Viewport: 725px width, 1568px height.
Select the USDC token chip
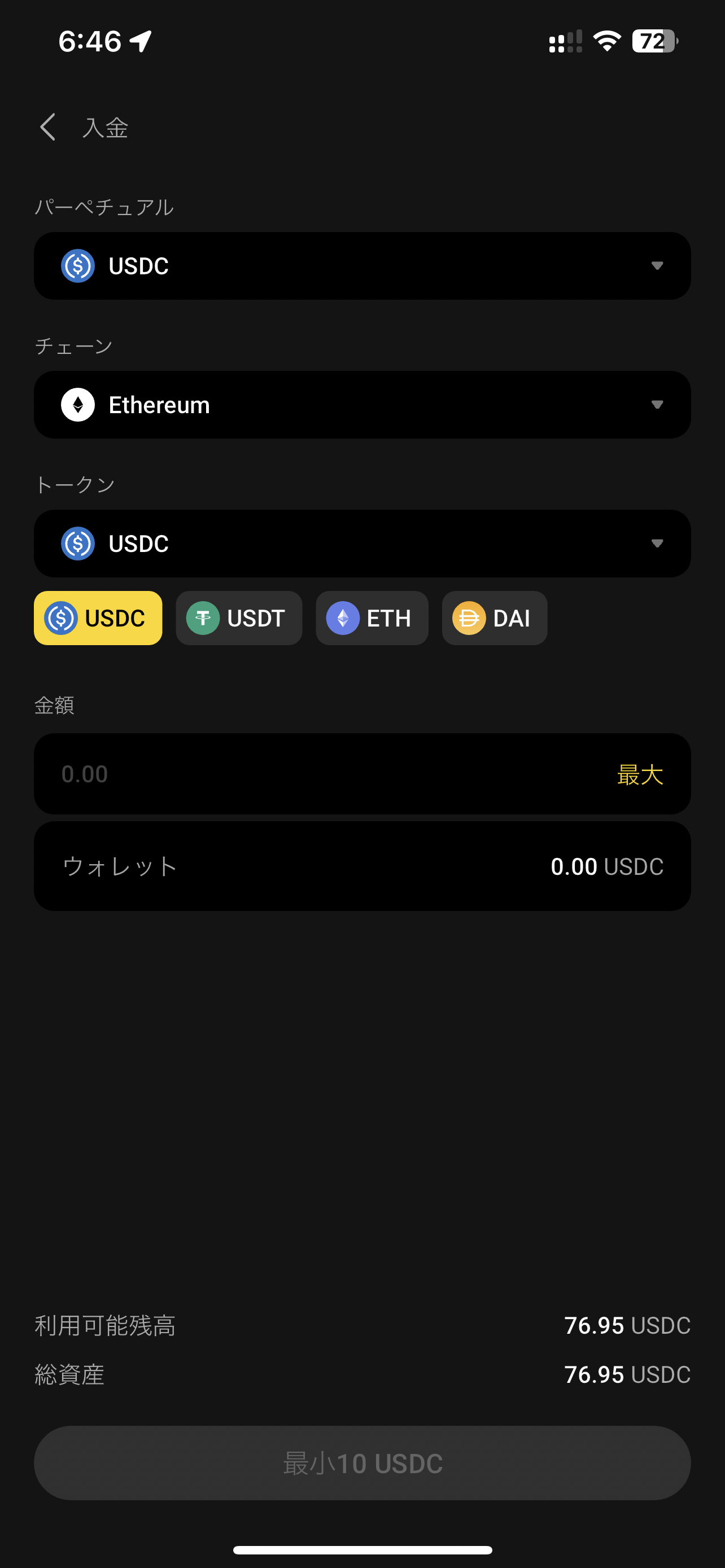[98, 618]
